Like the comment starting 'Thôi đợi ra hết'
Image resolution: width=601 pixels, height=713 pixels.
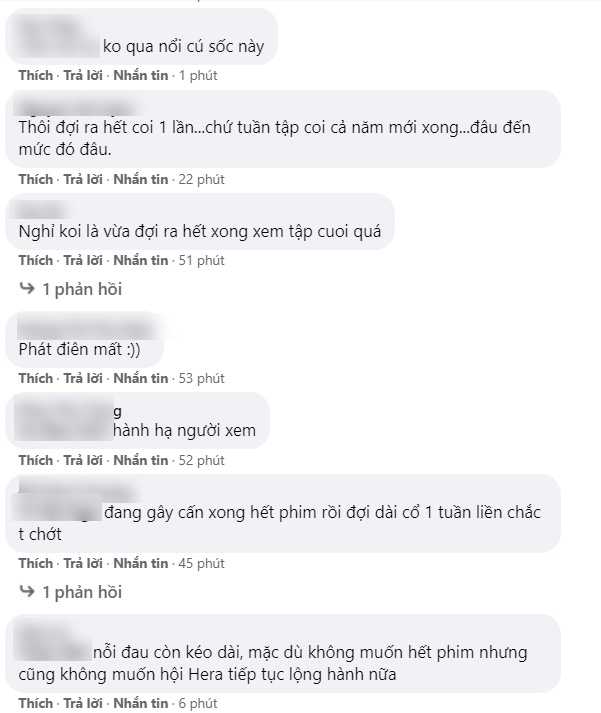(x=35, y=179)
